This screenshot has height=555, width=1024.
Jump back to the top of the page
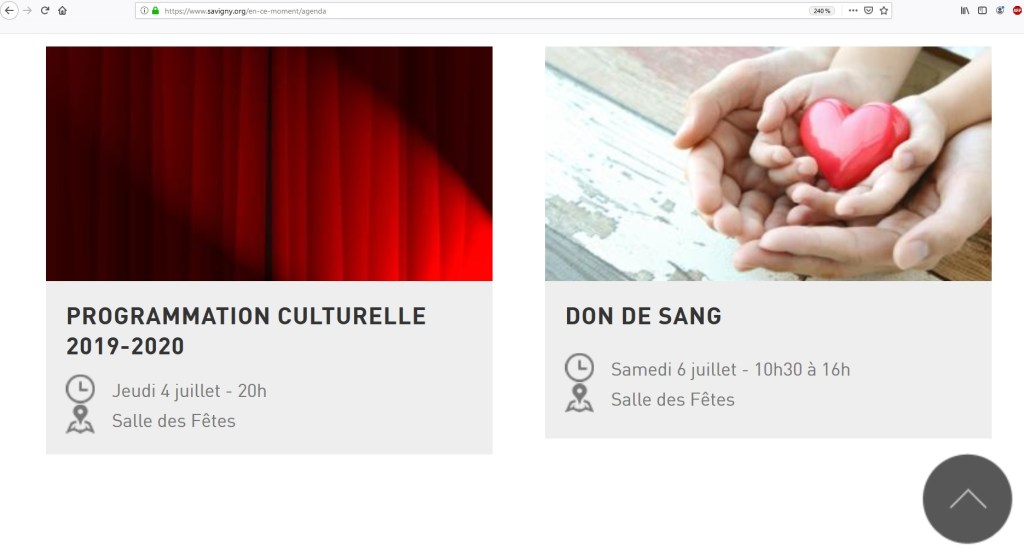(967, 499)
